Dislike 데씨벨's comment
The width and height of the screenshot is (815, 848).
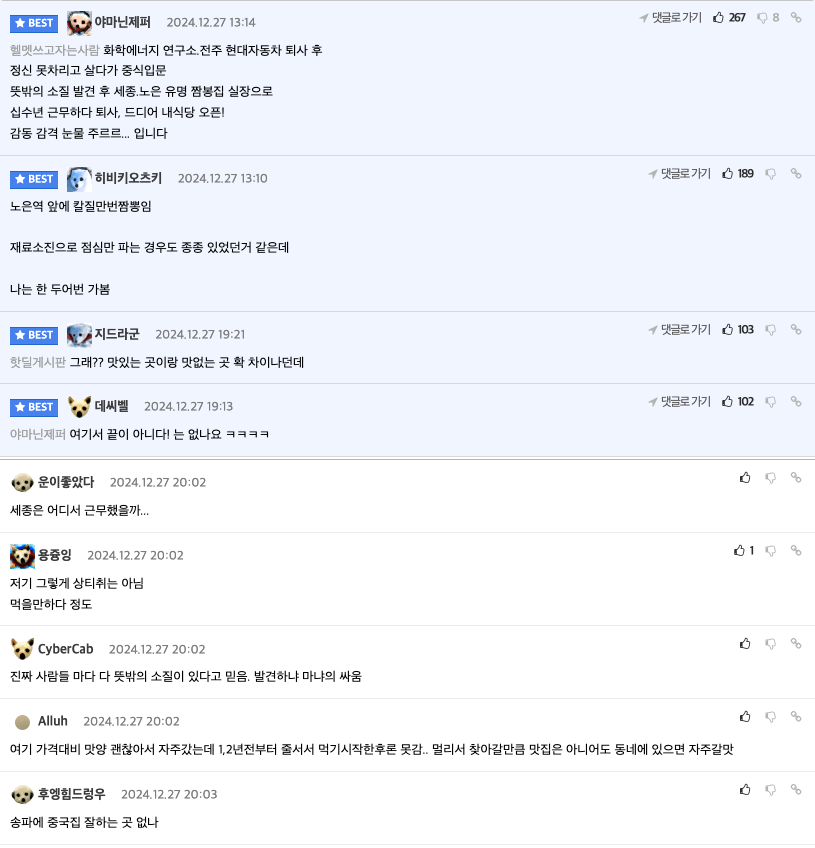point(771,401)
